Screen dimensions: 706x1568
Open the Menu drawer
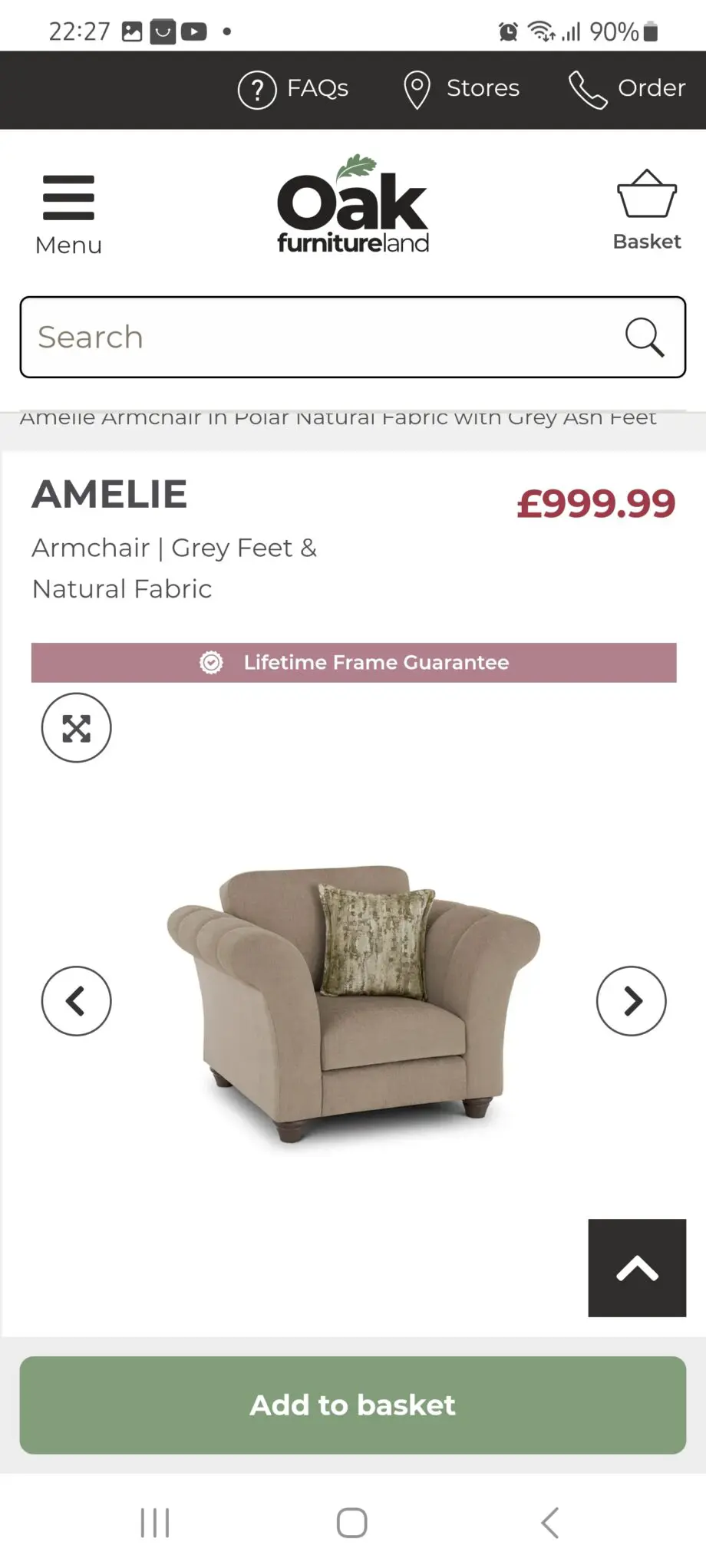coord(68,213)
